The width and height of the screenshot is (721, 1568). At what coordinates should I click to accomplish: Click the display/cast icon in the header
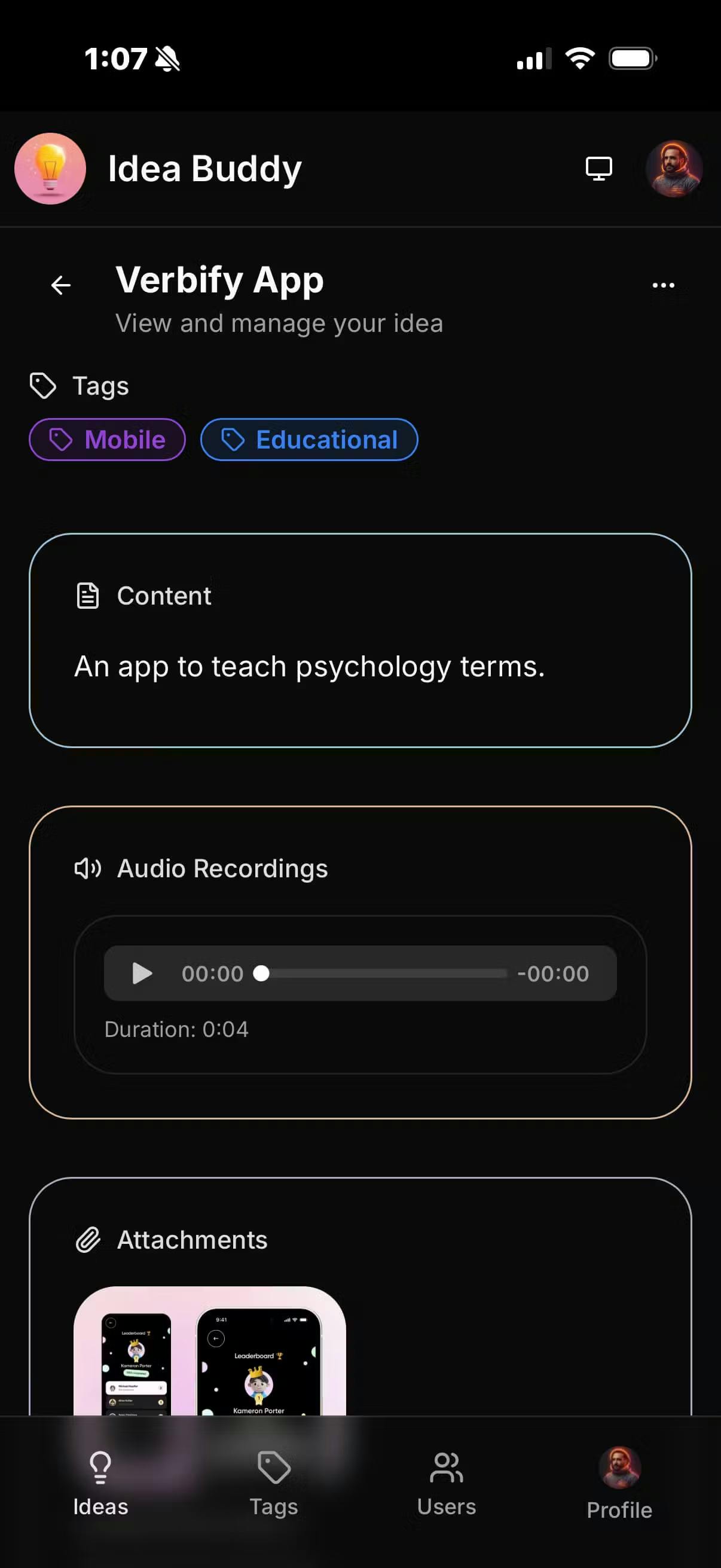[x=598, y=169]
